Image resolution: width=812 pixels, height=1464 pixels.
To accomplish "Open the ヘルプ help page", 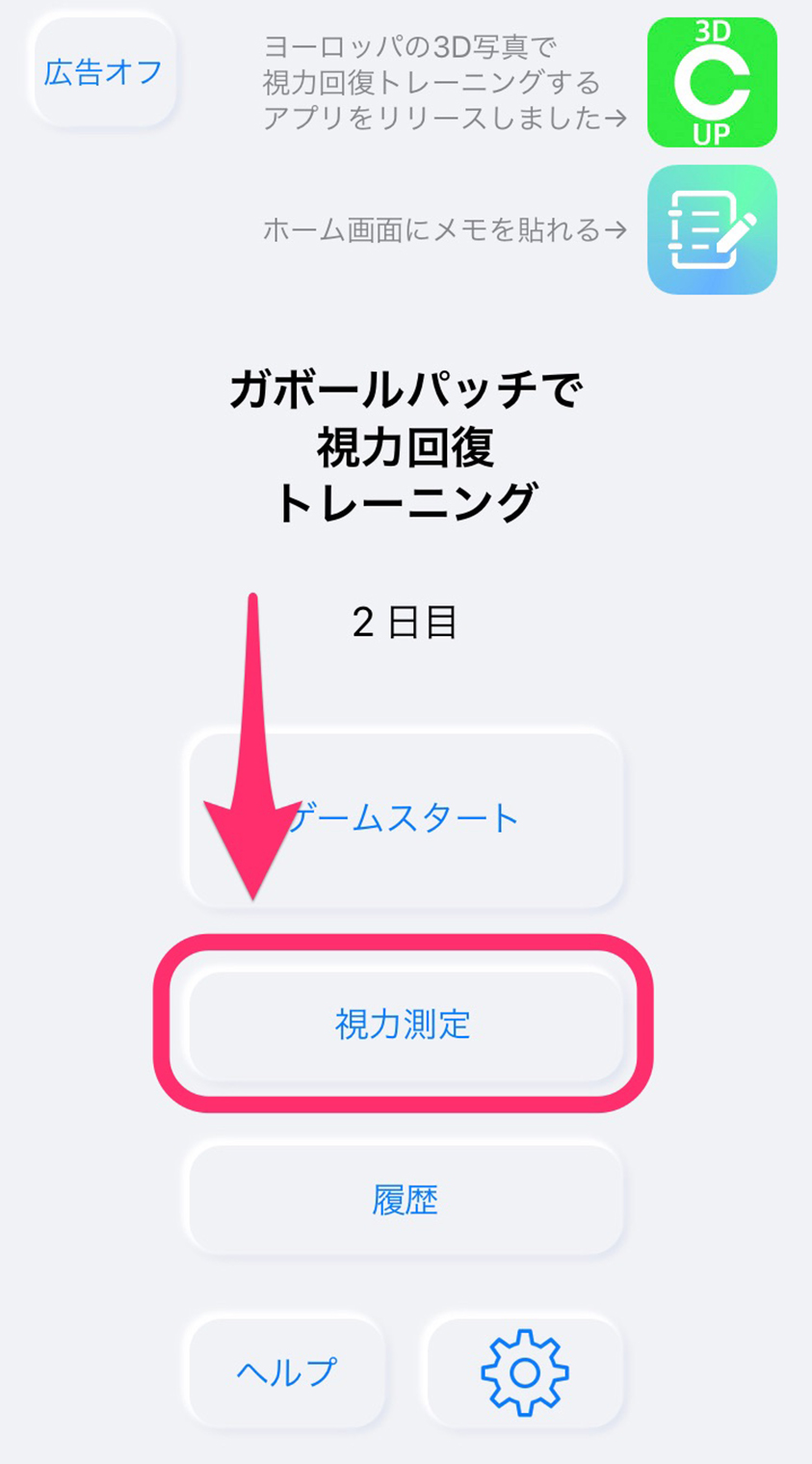I will coord(287,1371).
